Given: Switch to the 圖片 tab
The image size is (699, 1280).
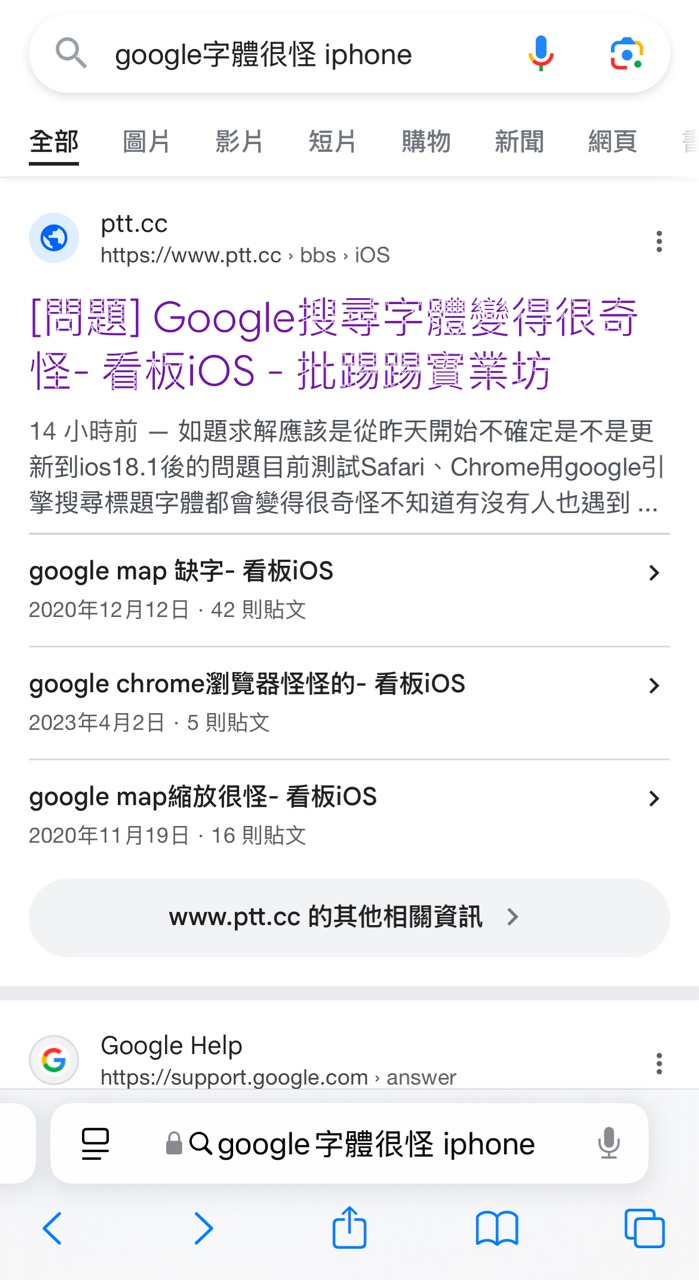Looking at the screenshot, I should (146, 141).
